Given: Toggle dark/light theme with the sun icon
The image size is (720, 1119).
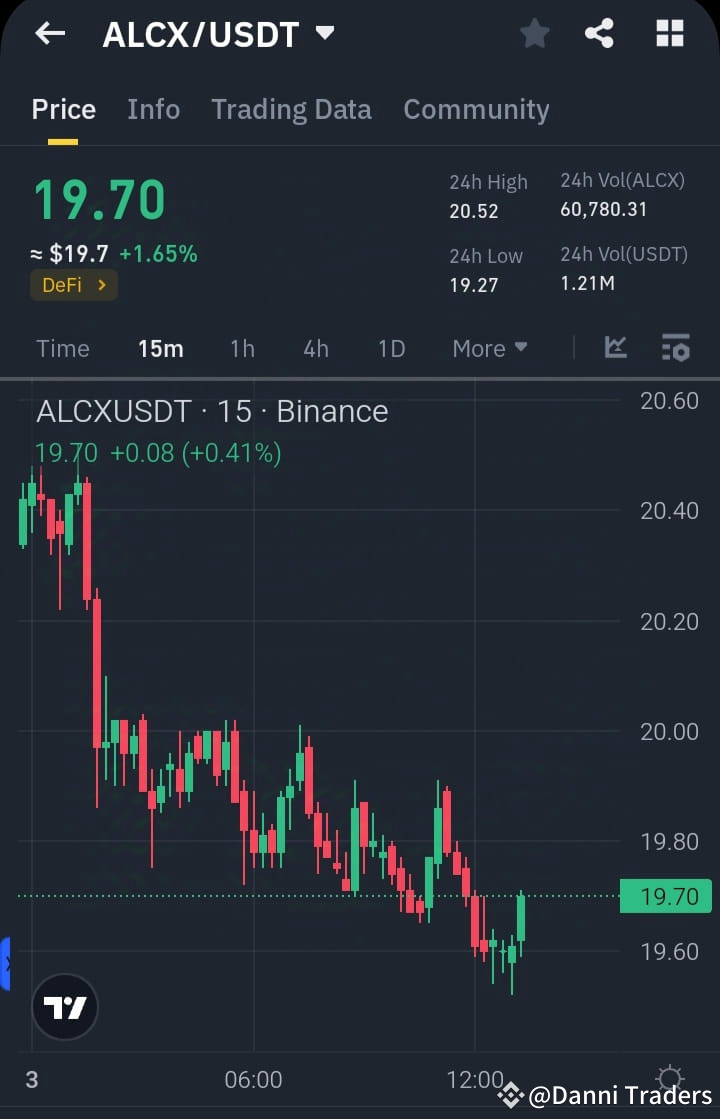Looking at the screenshot, I should coord(669,1079).
